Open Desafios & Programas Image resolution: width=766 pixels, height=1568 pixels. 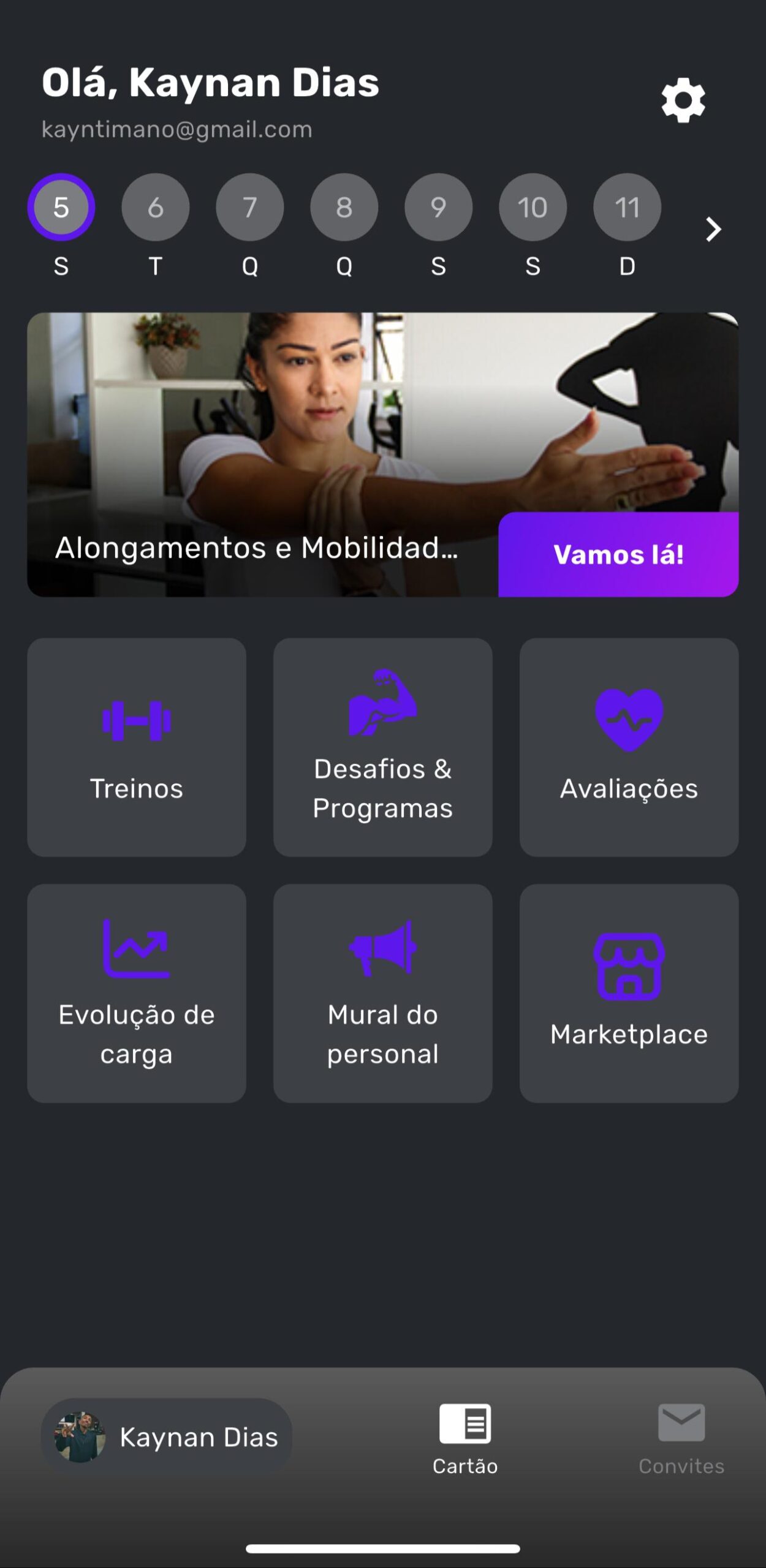pos(382,747)
